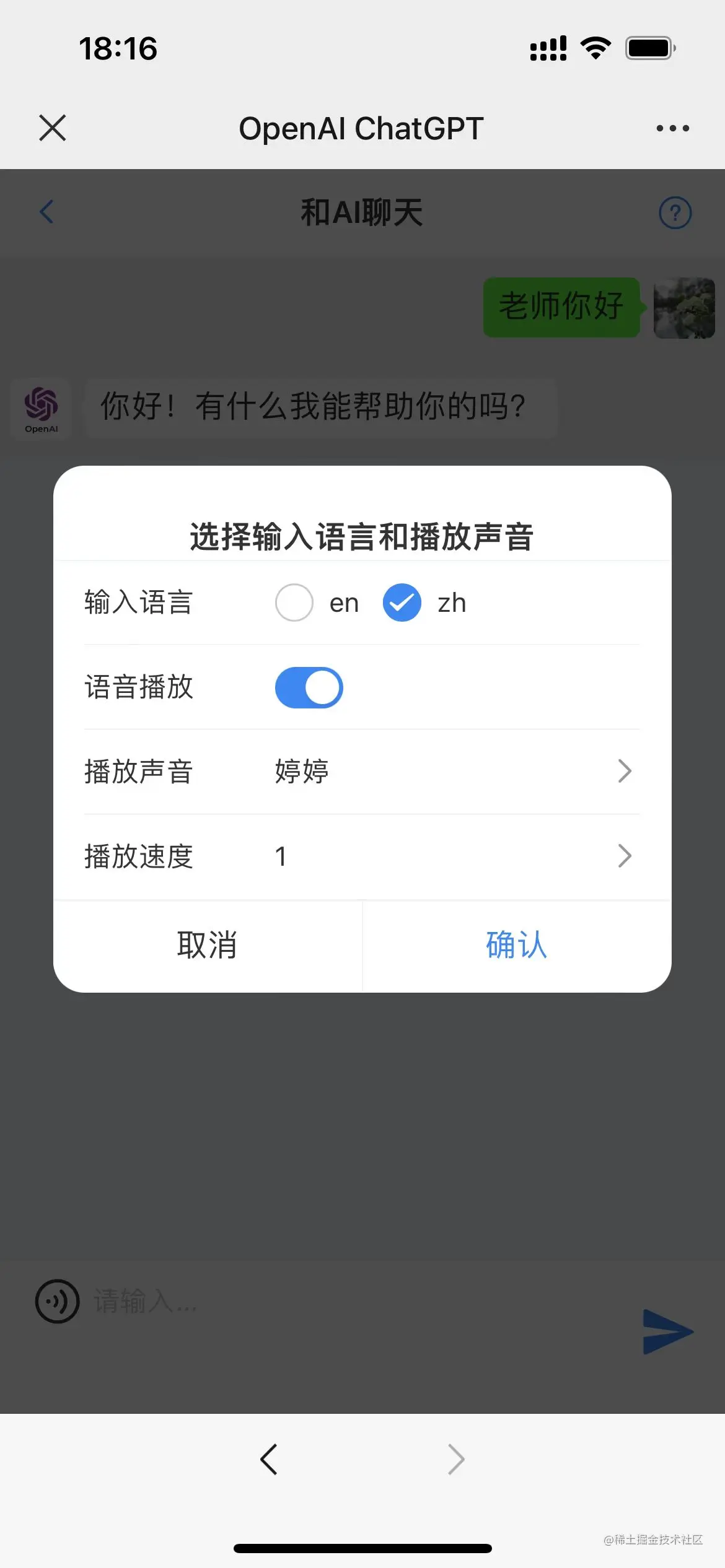Viewport: 725px width, 1568px height.
Task: Confirm settings with 确认
Action: pyautogui.click(x=516, y=946)
